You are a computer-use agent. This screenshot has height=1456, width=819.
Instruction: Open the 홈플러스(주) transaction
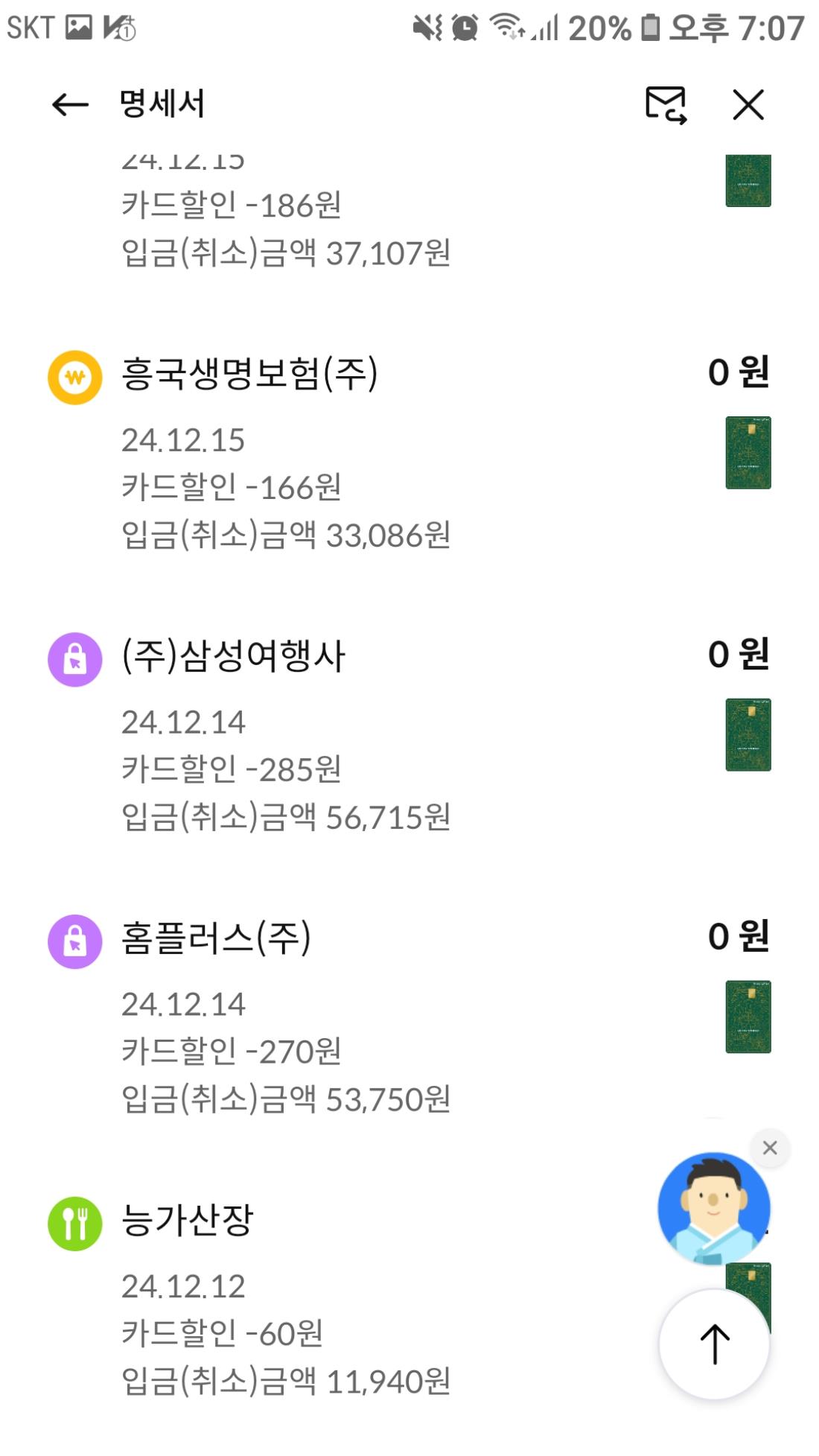216,938
